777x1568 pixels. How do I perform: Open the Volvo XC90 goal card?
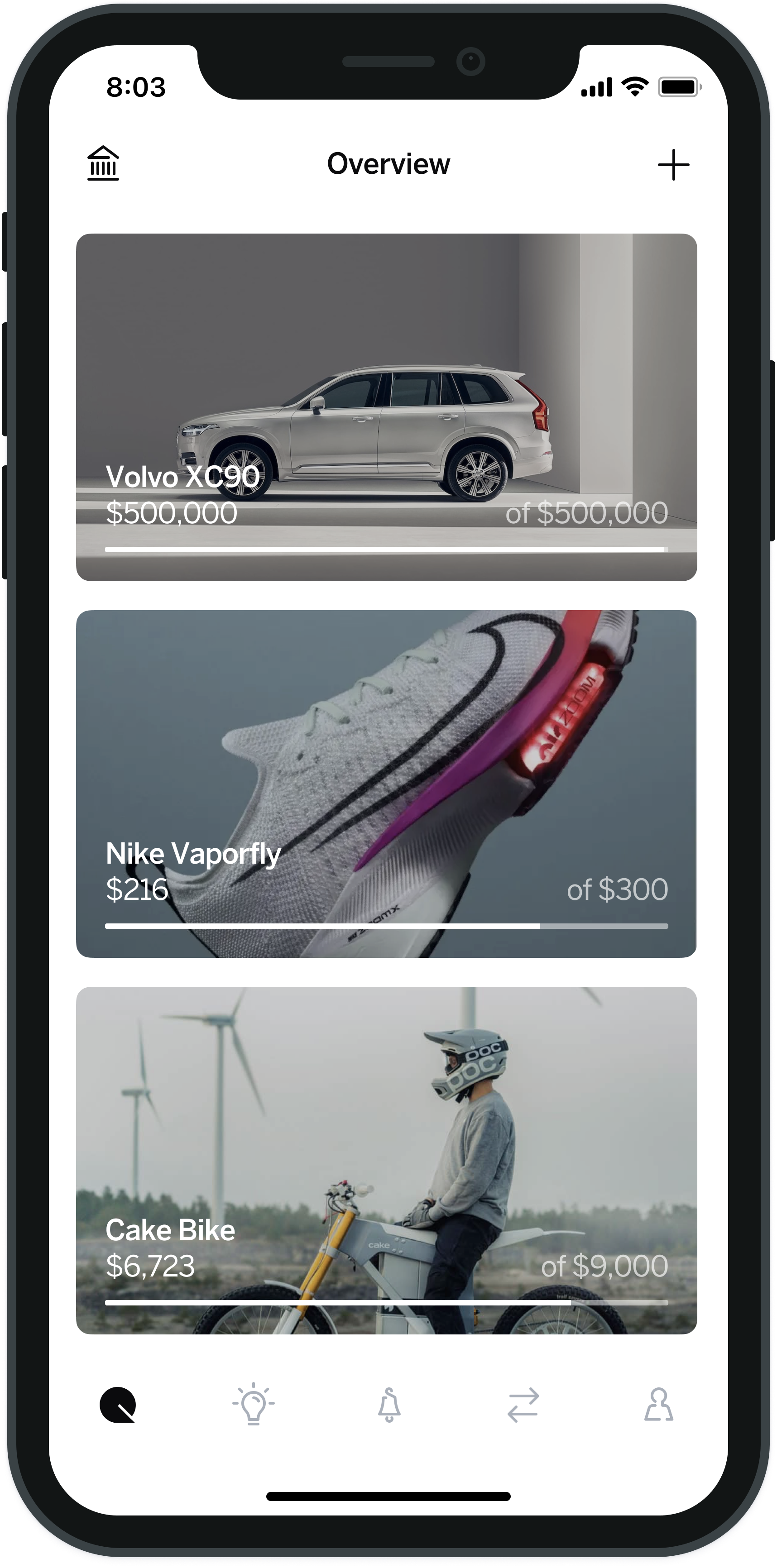[x=386, y=406]
